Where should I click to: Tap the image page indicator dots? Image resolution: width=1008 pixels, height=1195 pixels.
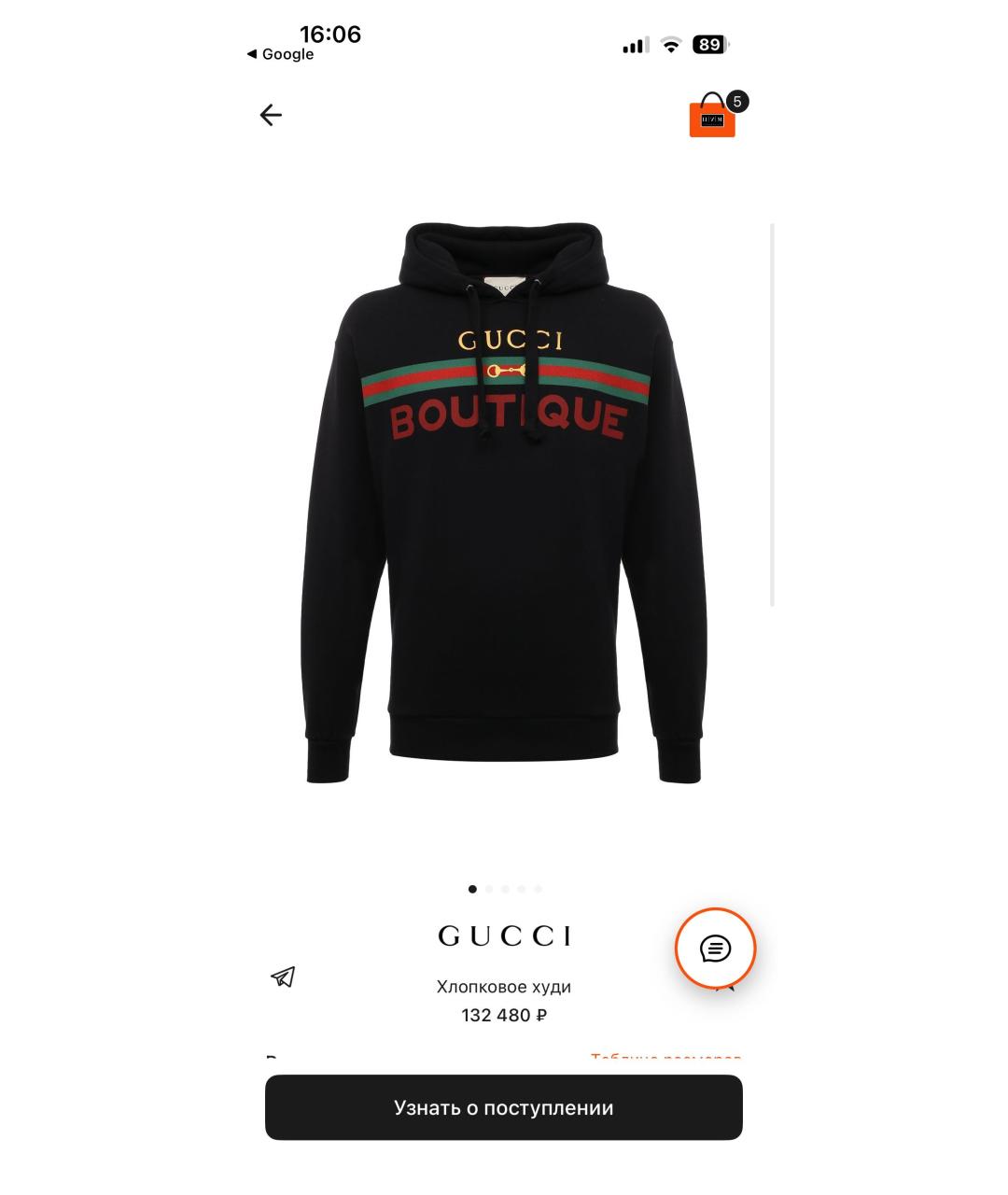pyautogui.click(x=505, y=889)
